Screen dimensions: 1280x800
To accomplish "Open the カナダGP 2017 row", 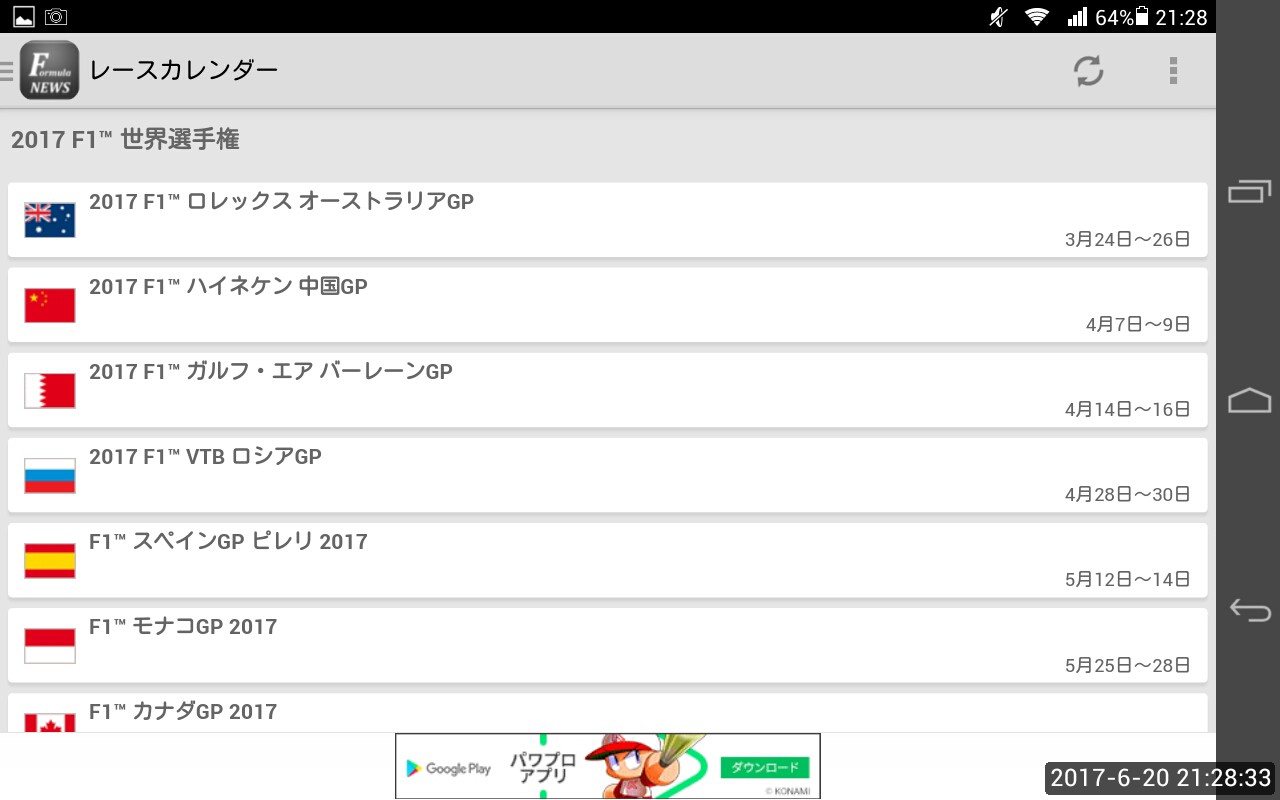I will click(608, 712).
